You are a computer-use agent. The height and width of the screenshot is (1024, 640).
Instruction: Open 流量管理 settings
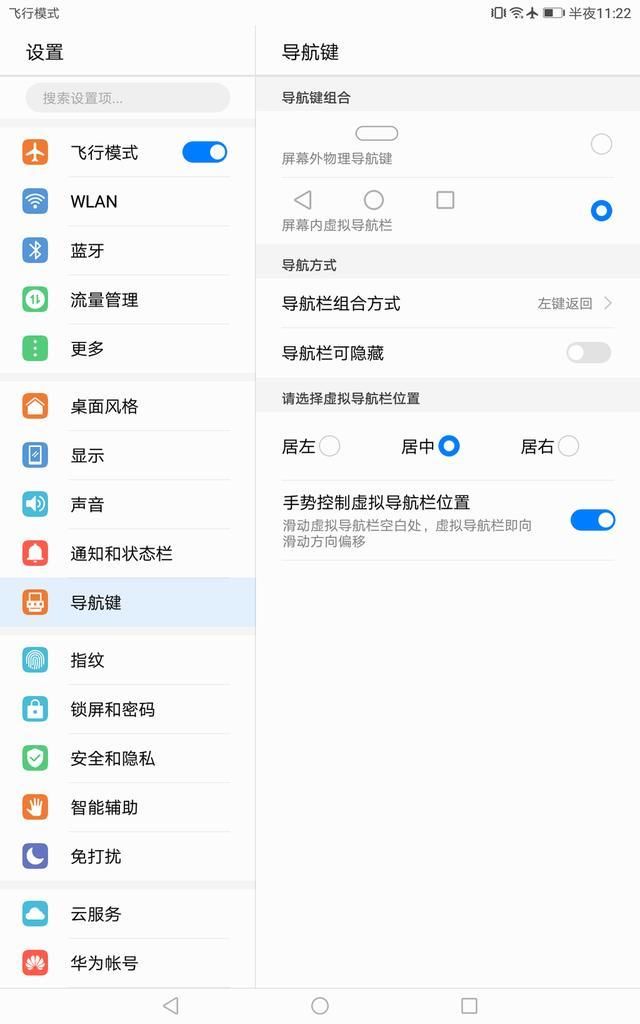[128, 299]
